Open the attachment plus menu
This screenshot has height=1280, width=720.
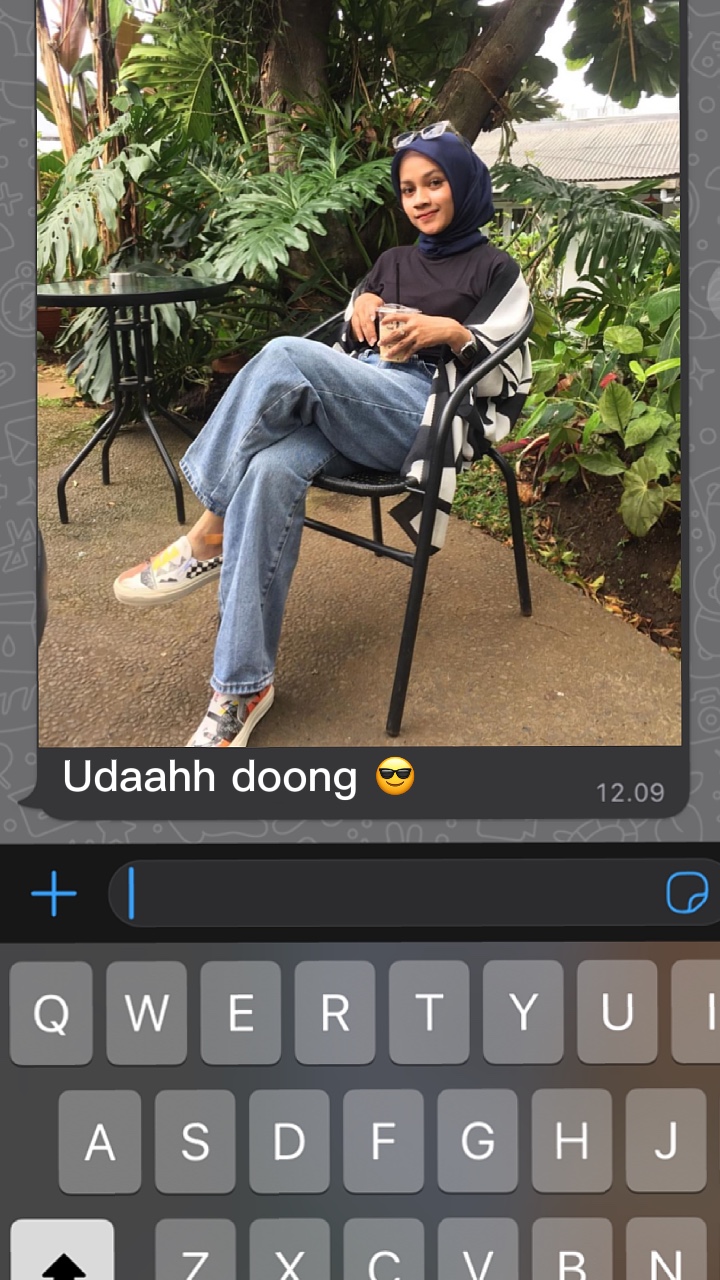(x=54, y=893)
